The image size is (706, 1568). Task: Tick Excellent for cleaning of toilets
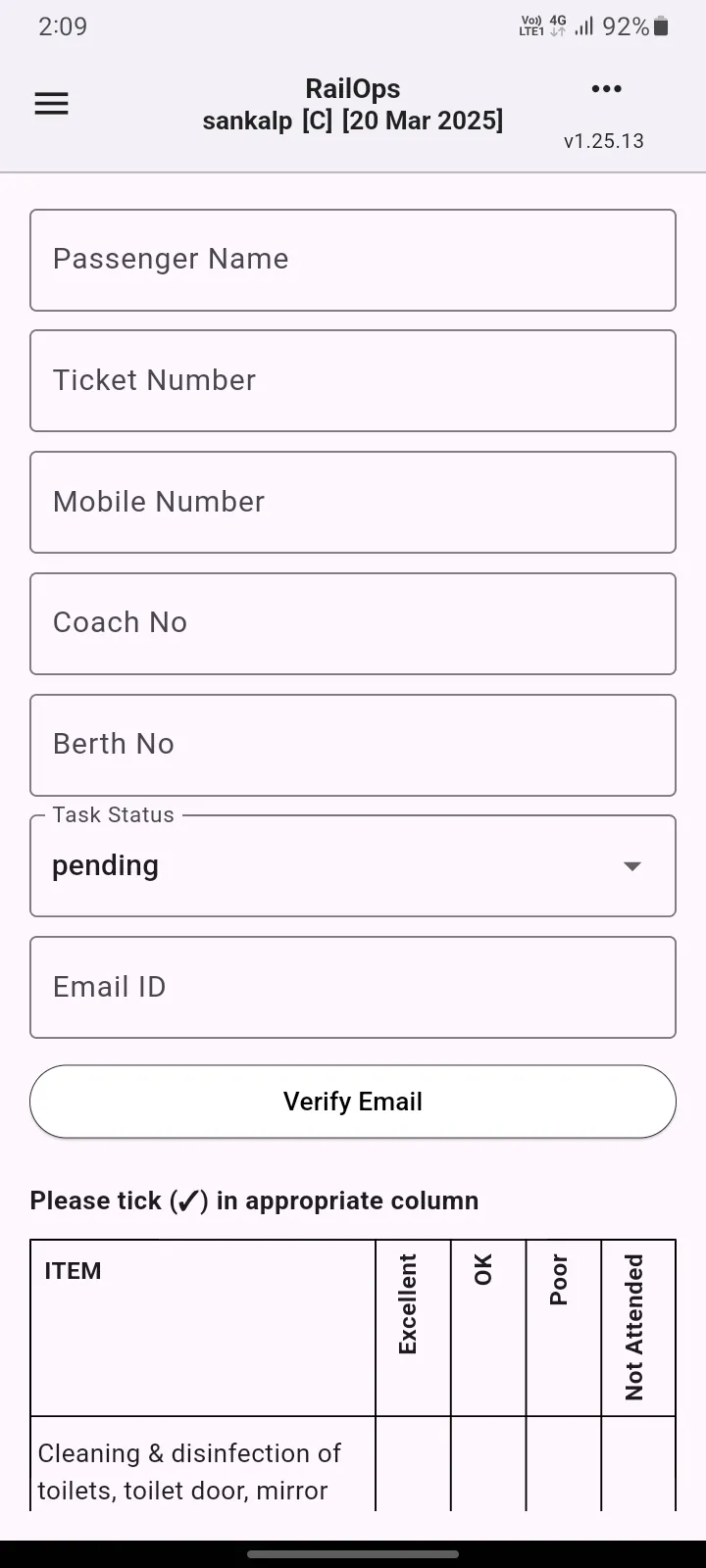pos(413,1464)
